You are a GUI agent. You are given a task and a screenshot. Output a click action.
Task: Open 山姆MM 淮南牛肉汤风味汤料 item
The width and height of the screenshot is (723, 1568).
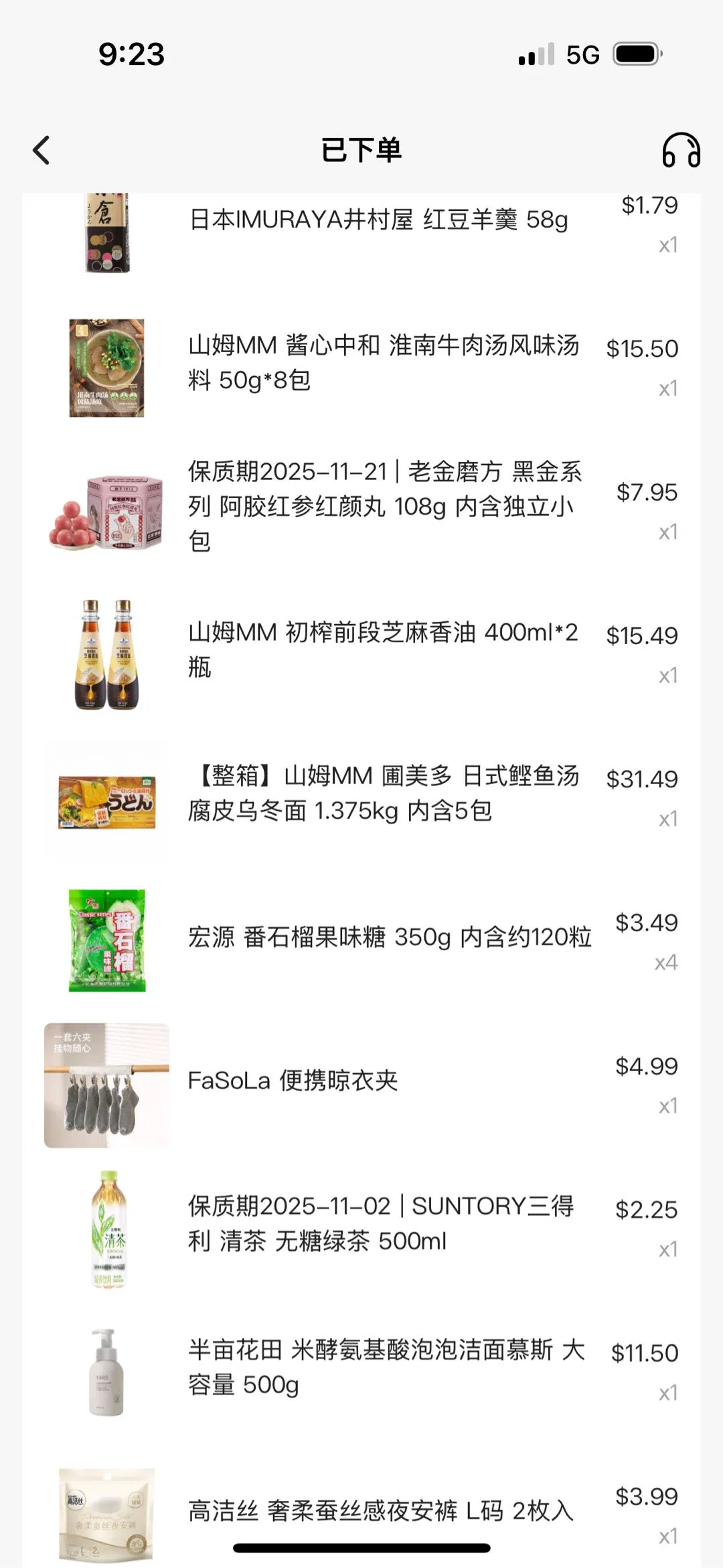point(383,363)
